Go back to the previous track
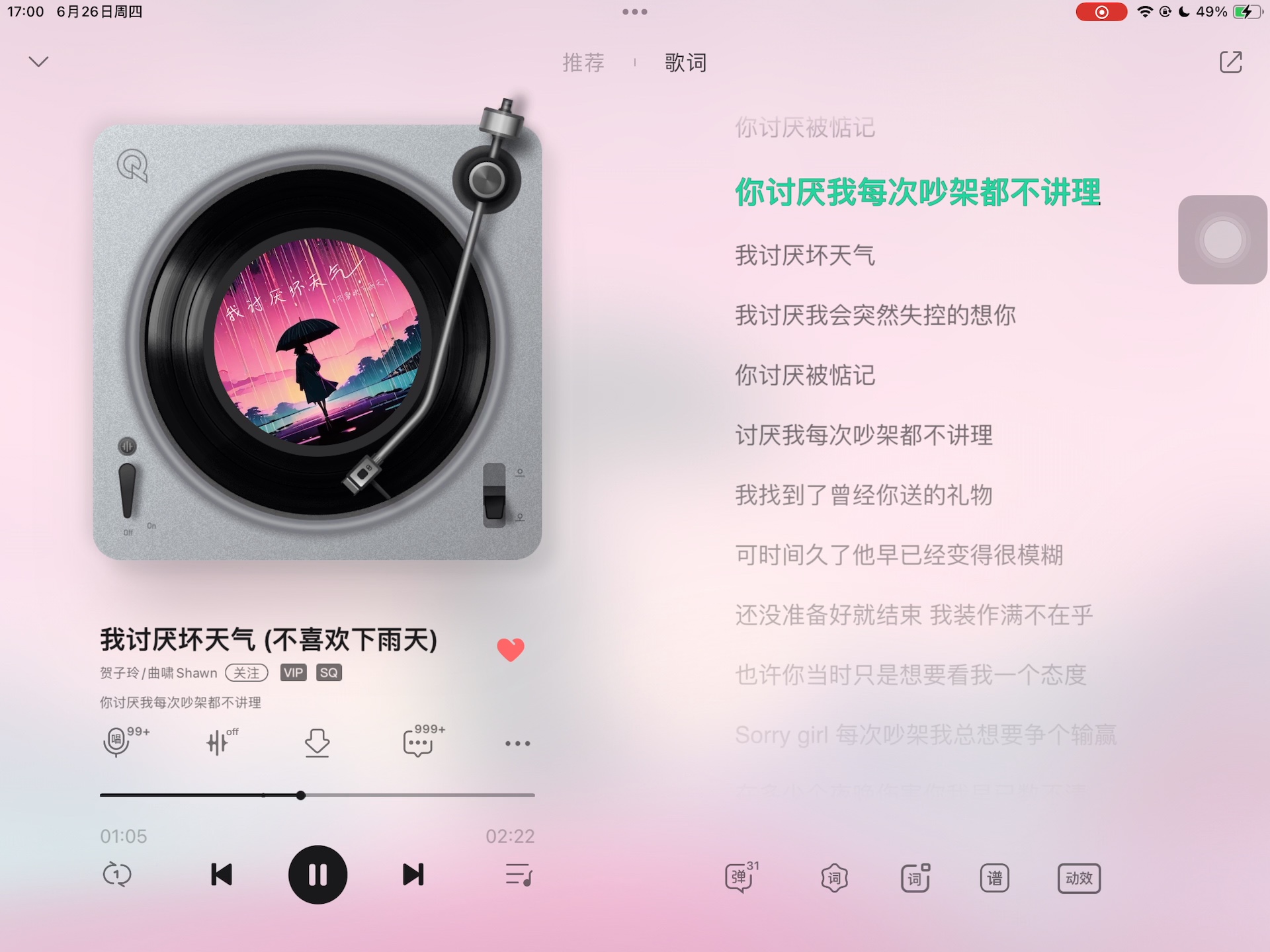The width and height of the screenshot is (1270, 952). coord(222,875)
